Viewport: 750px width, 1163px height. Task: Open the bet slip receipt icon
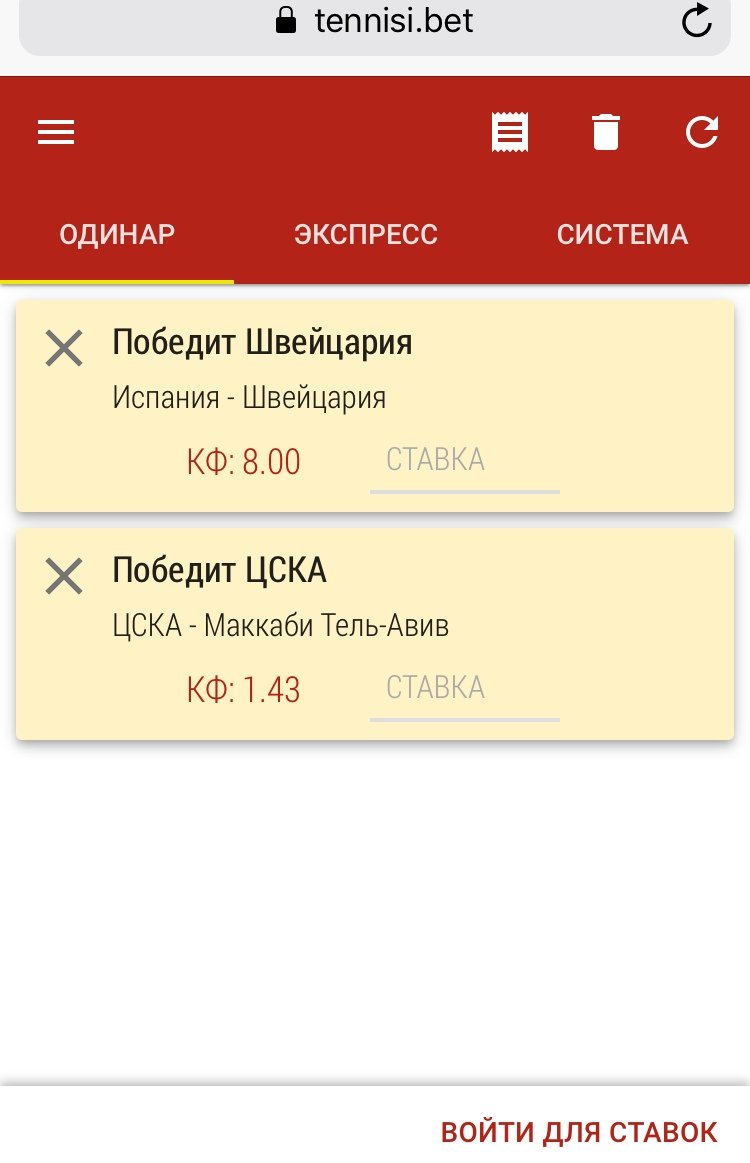[510, 132]
